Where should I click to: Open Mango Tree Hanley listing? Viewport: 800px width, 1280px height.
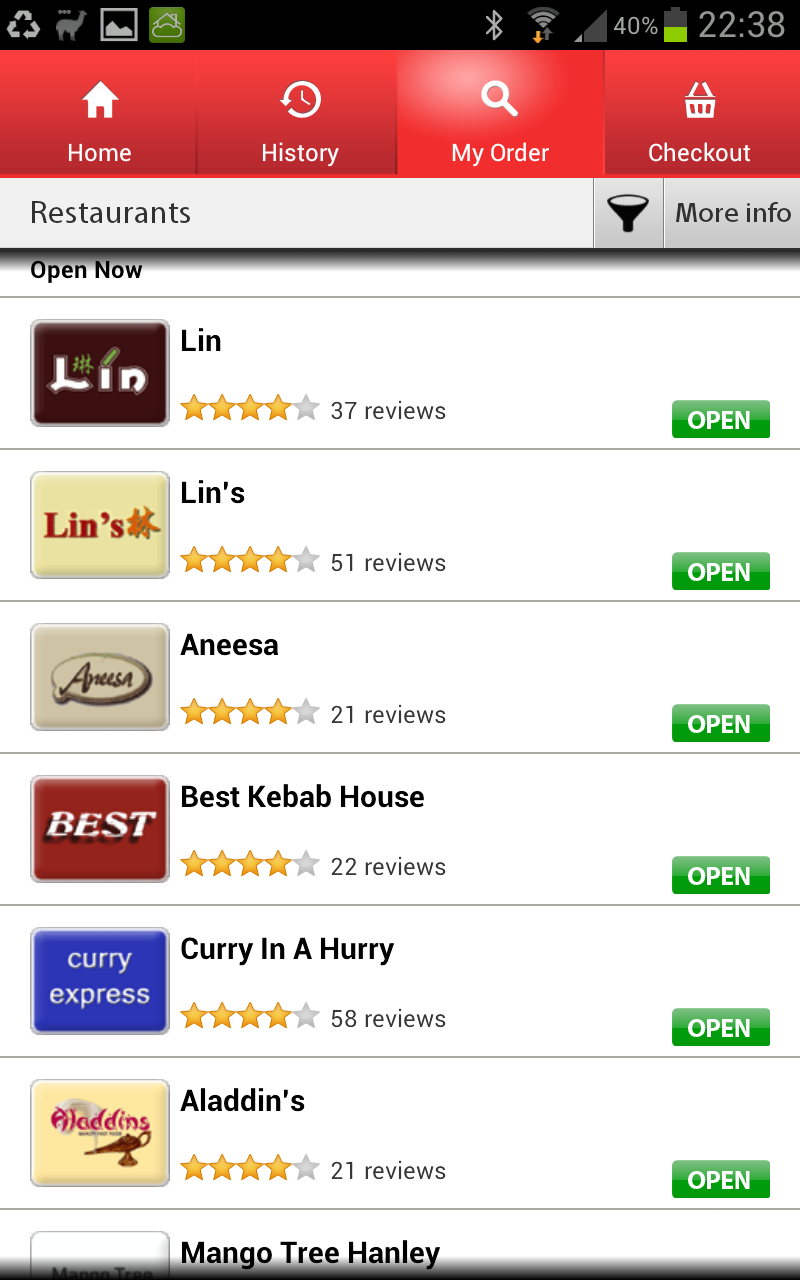tap(400, 1246)
